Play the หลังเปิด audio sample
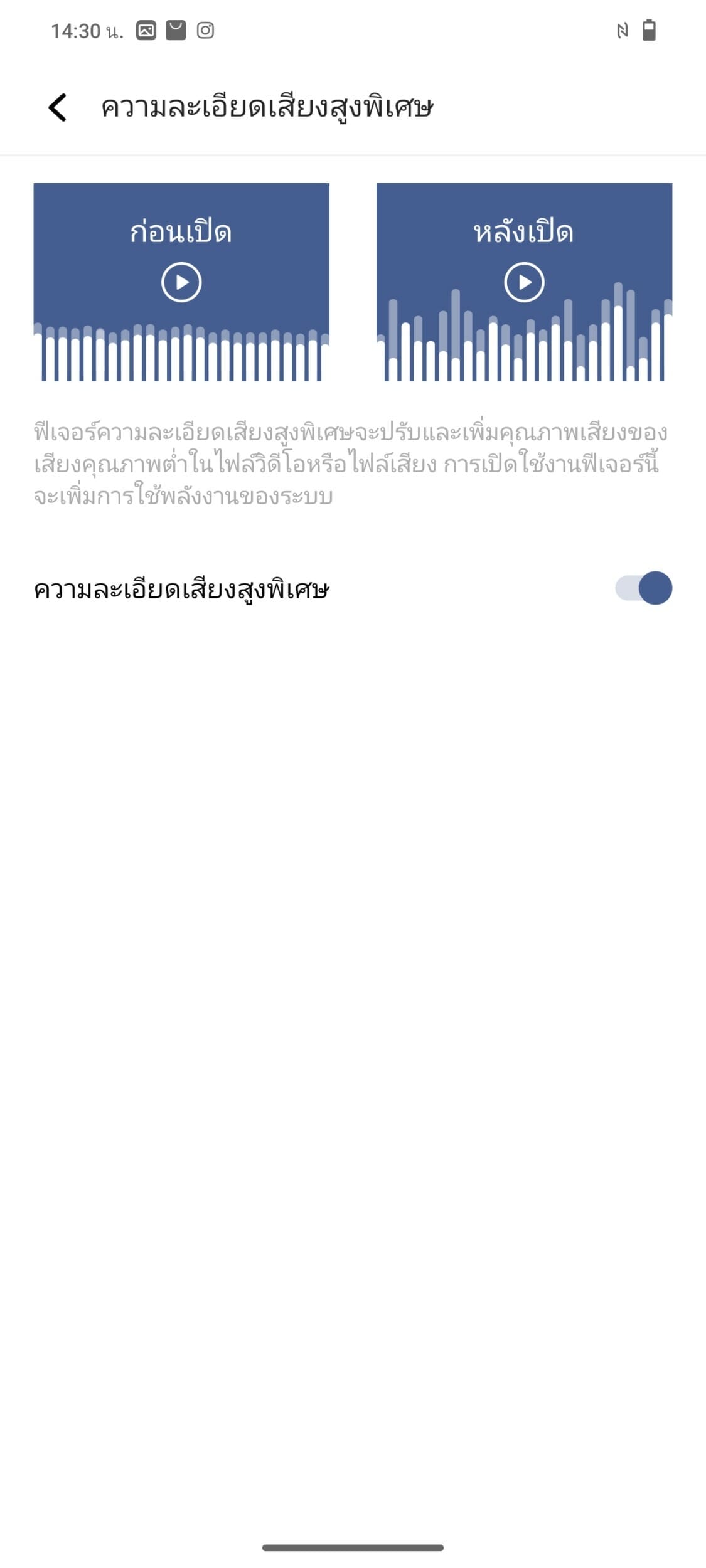Viewport: 706px width, 1568px height. point(524,283)
